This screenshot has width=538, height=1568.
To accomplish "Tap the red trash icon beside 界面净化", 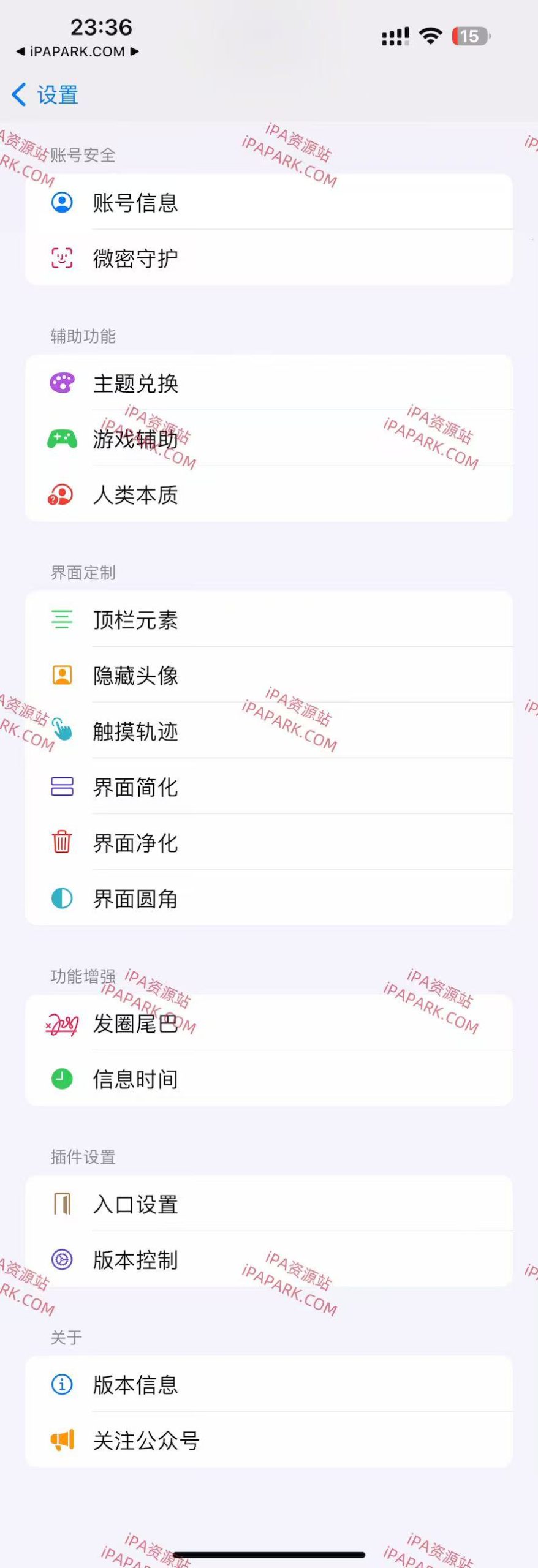I will (x=61, y=843).
